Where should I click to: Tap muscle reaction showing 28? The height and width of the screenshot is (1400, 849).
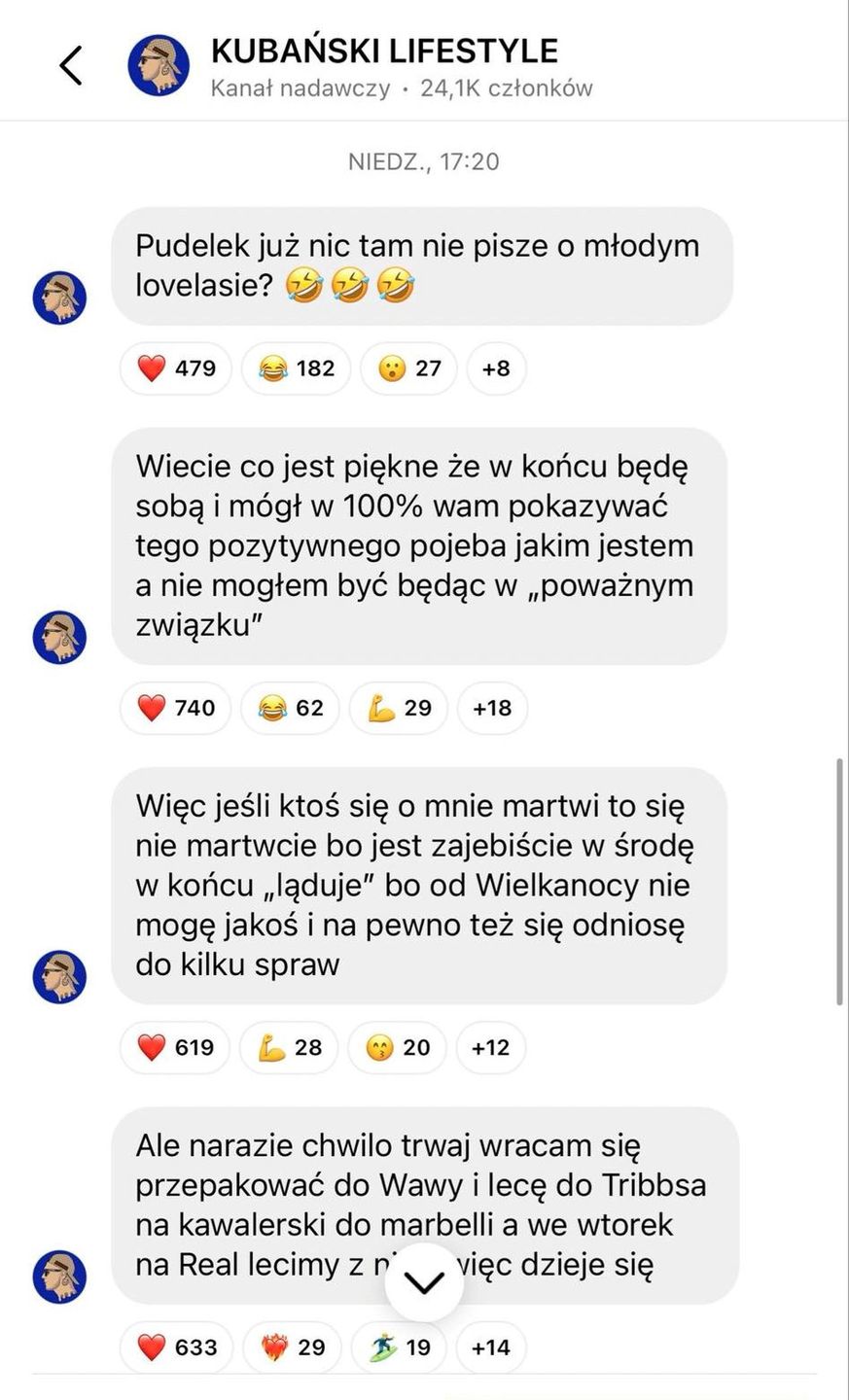[290, 1047]
